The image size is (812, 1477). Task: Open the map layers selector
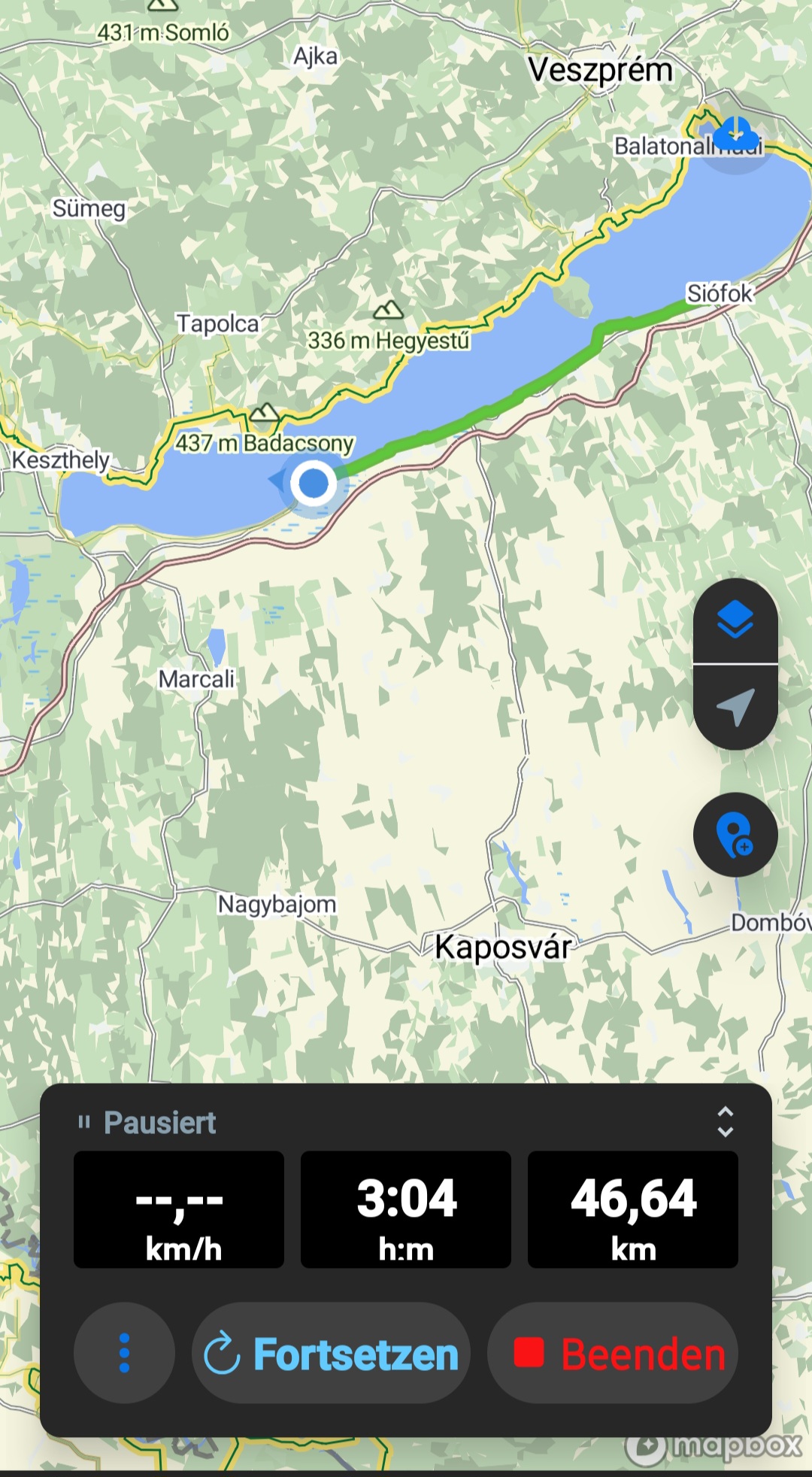pyautogui.click(x=735, y=621)
